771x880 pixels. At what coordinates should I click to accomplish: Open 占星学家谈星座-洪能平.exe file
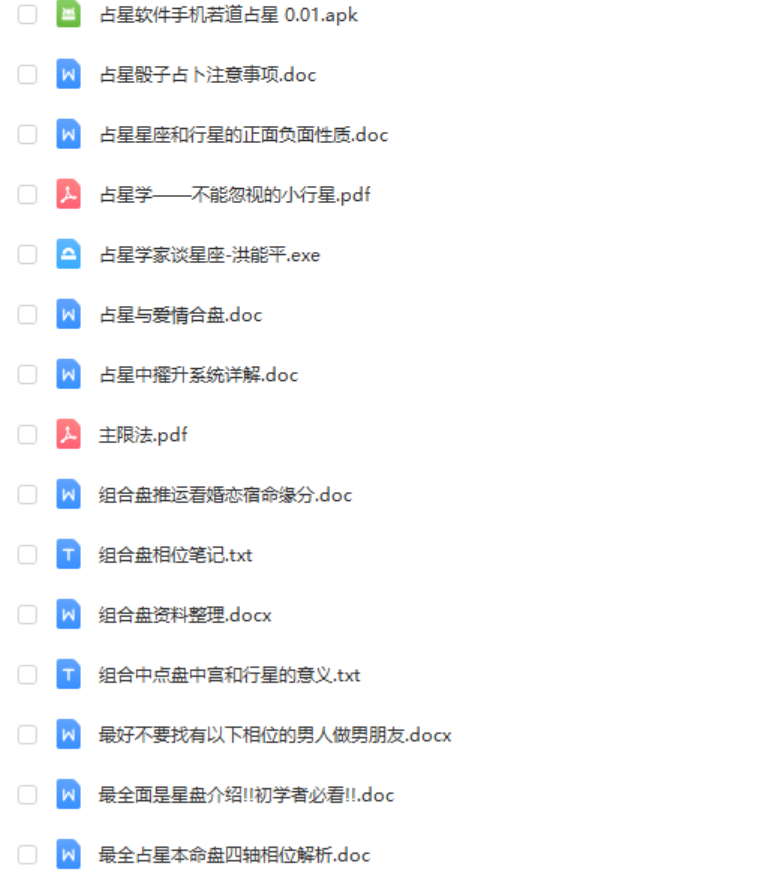209,255
